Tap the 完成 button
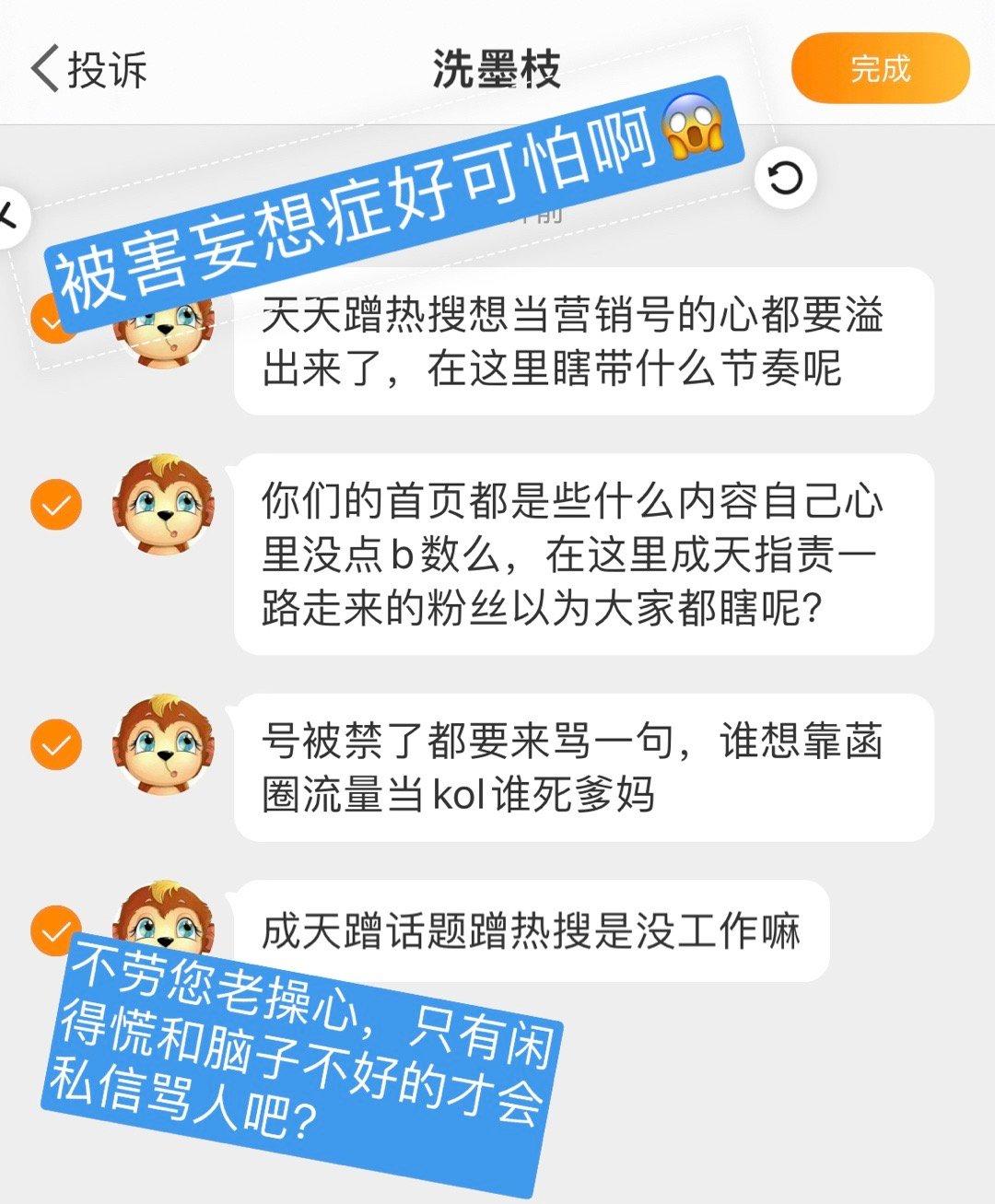 coord(880,69)
